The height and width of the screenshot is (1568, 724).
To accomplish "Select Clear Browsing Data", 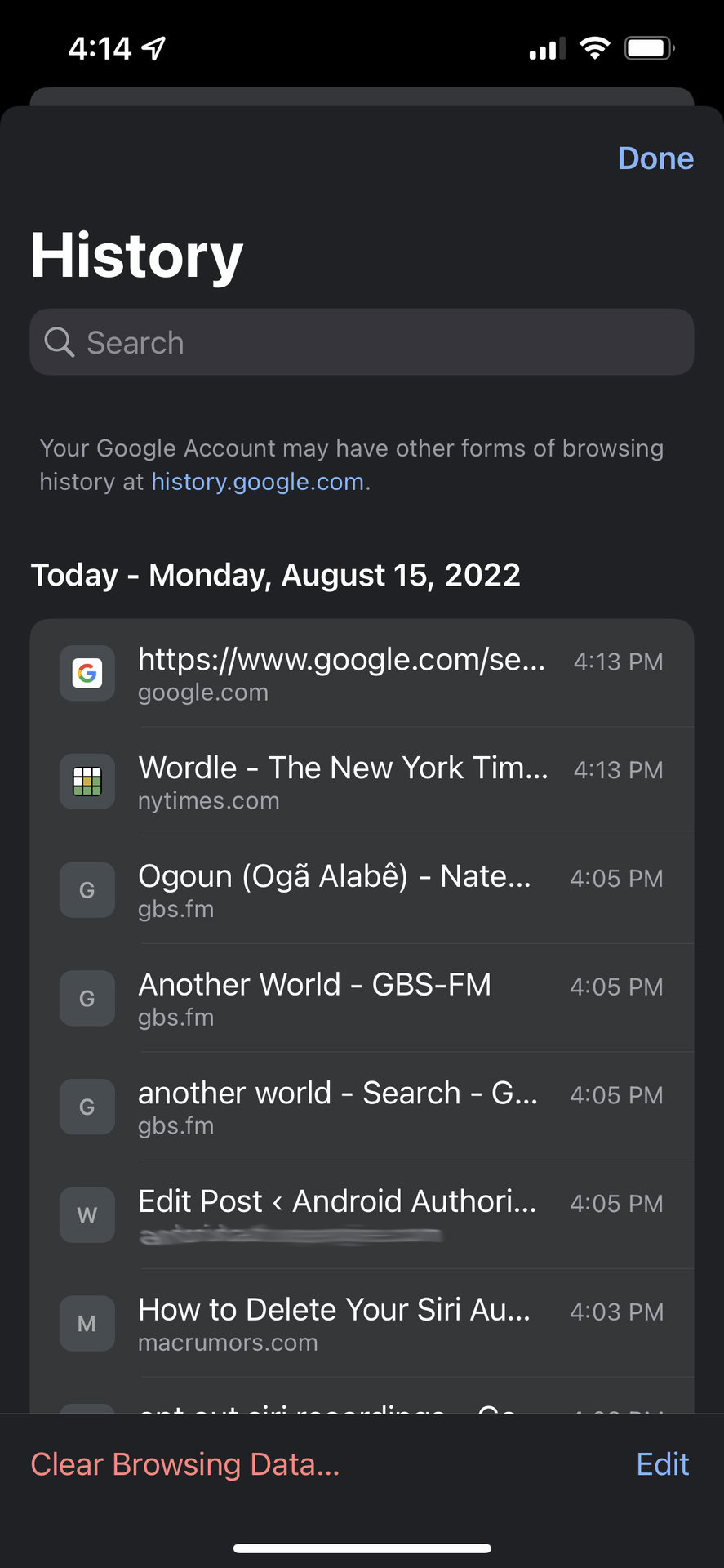I will coord(184,1464).
